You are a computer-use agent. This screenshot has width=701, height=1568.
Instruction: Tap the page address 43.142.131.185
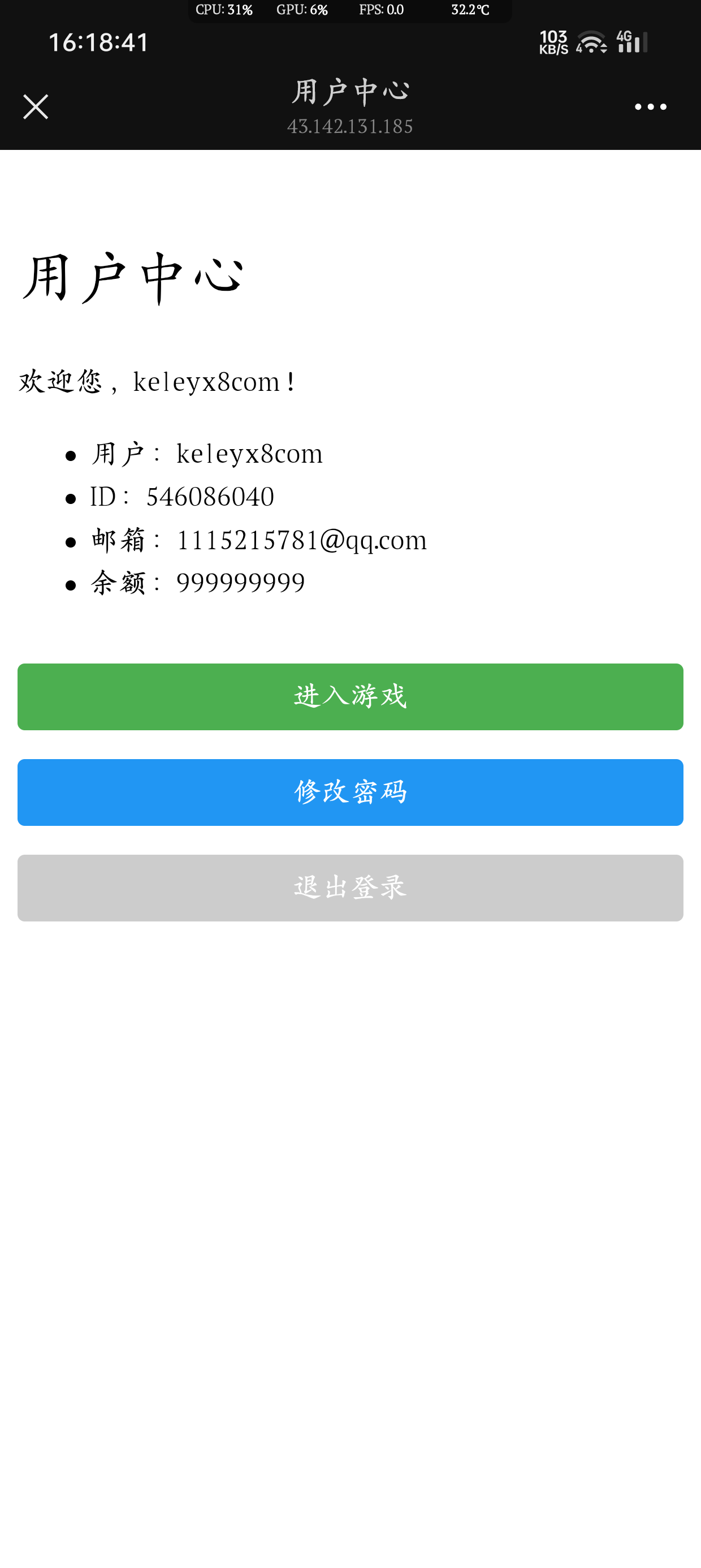point(350,127)
